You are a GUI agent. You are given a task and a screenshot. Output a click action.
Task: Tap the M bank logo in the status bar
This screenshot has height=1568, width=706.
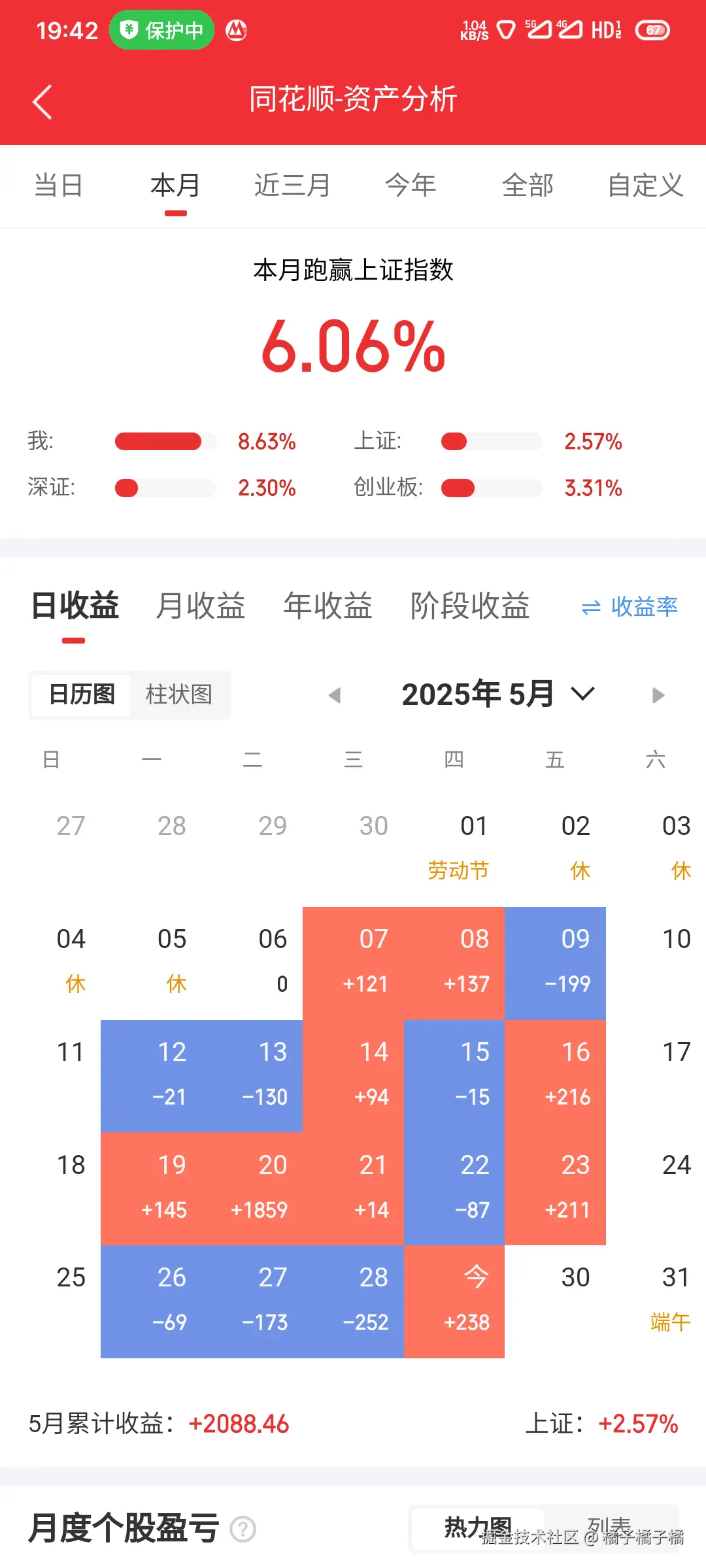[237, 30]
